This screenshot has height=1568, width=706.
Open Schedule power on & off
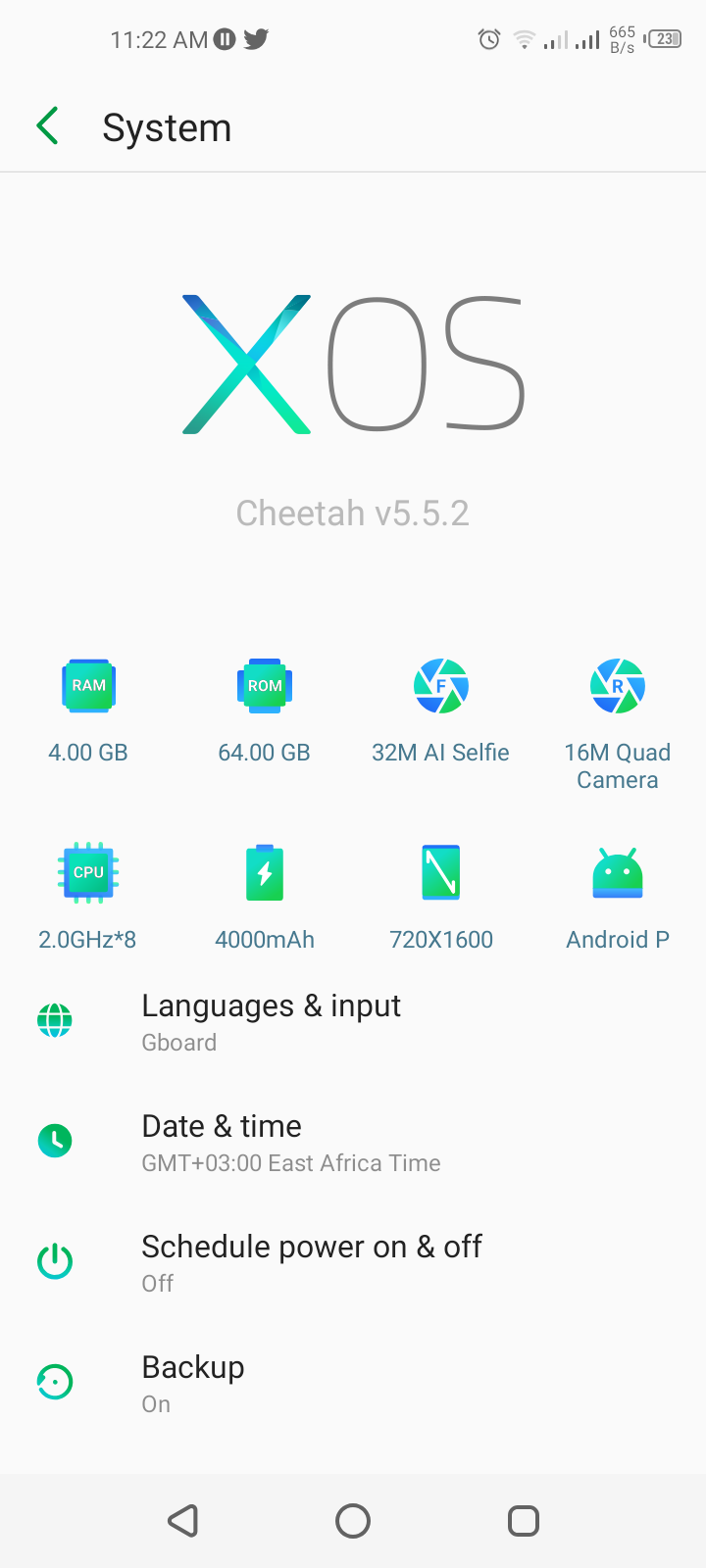click(x=353, y=1263)
